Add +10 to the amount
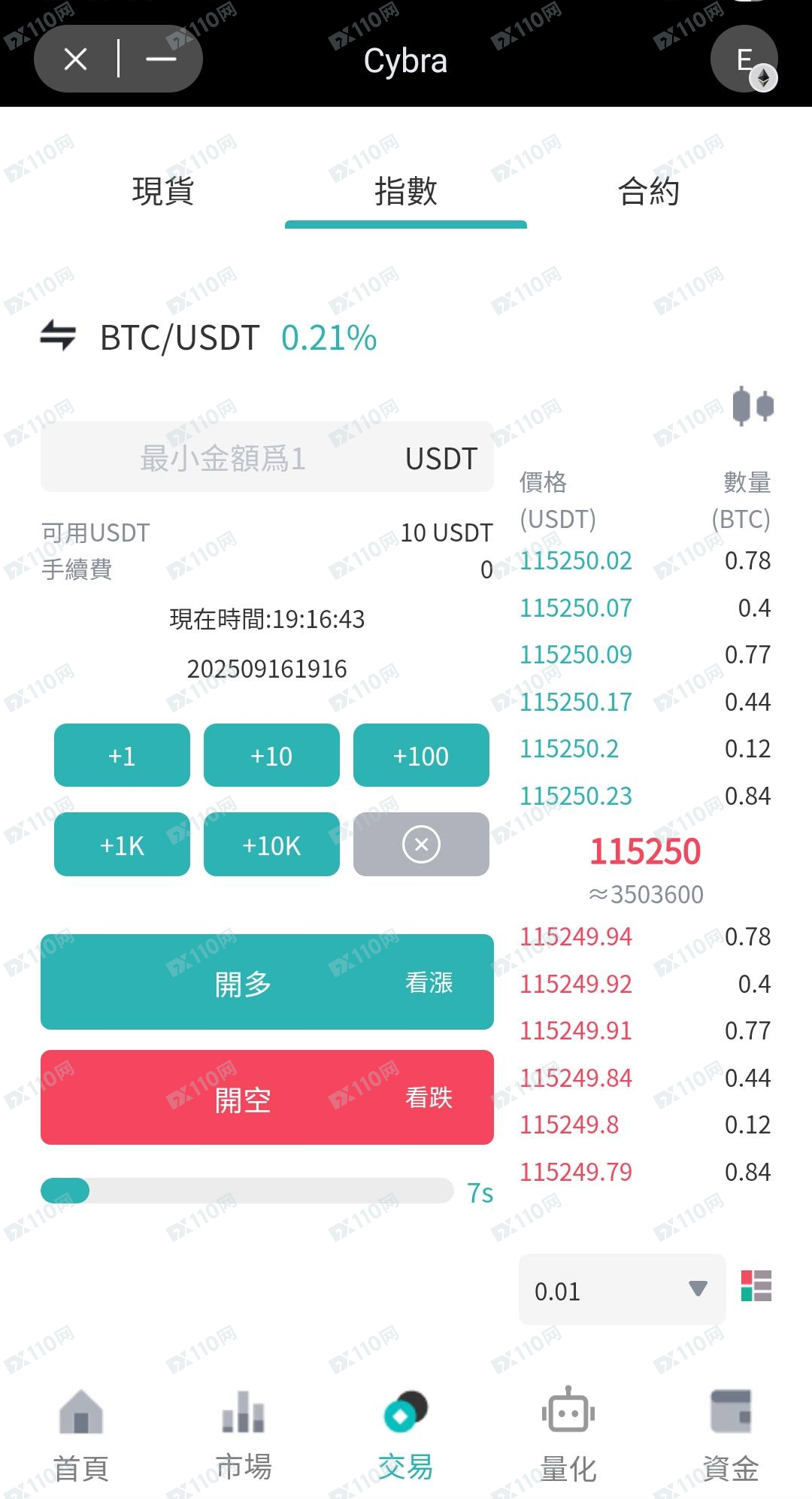 (271, 755)
